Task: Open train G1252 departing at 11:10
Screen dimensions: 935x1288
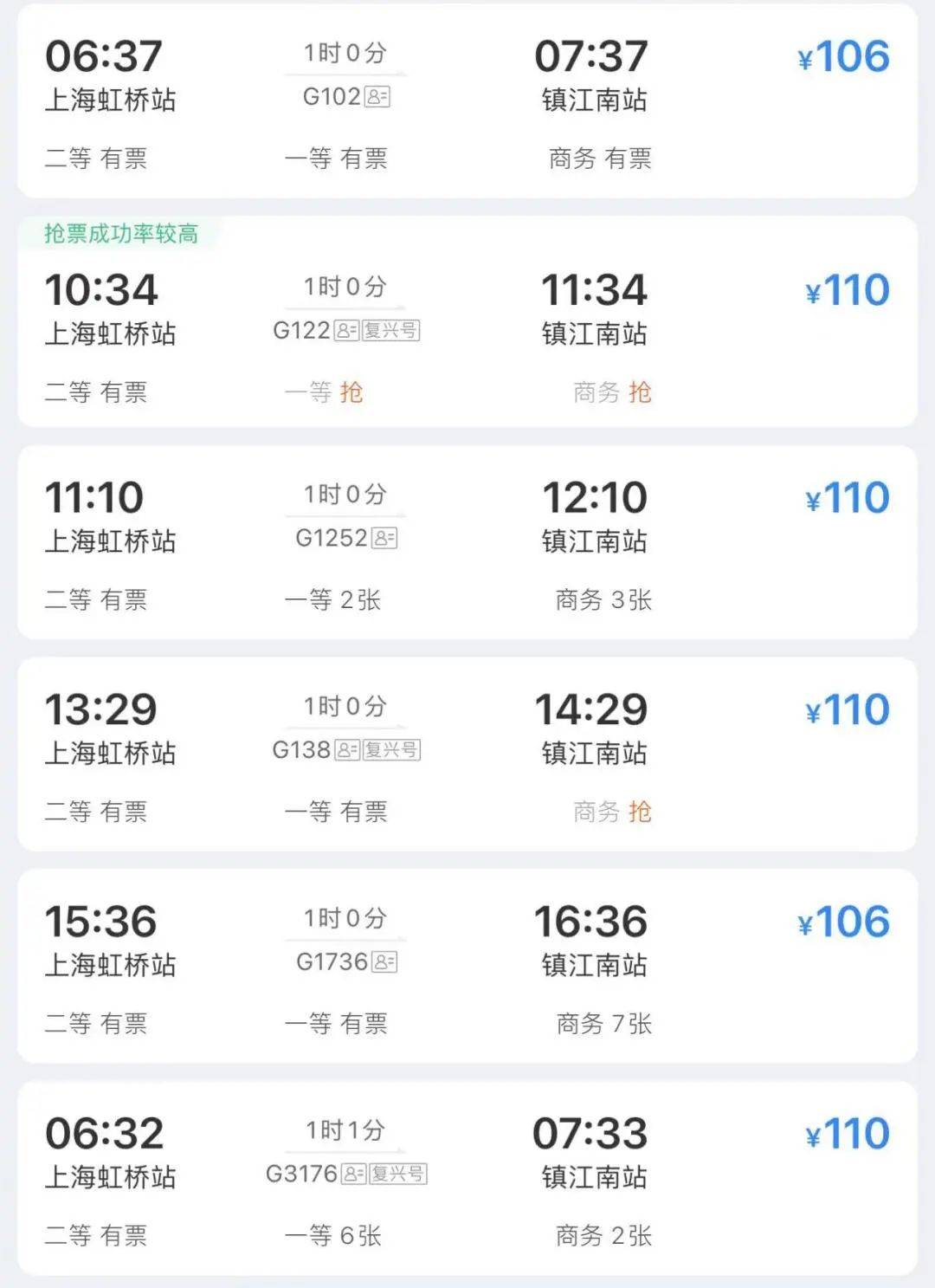Action: click(467, 542)
